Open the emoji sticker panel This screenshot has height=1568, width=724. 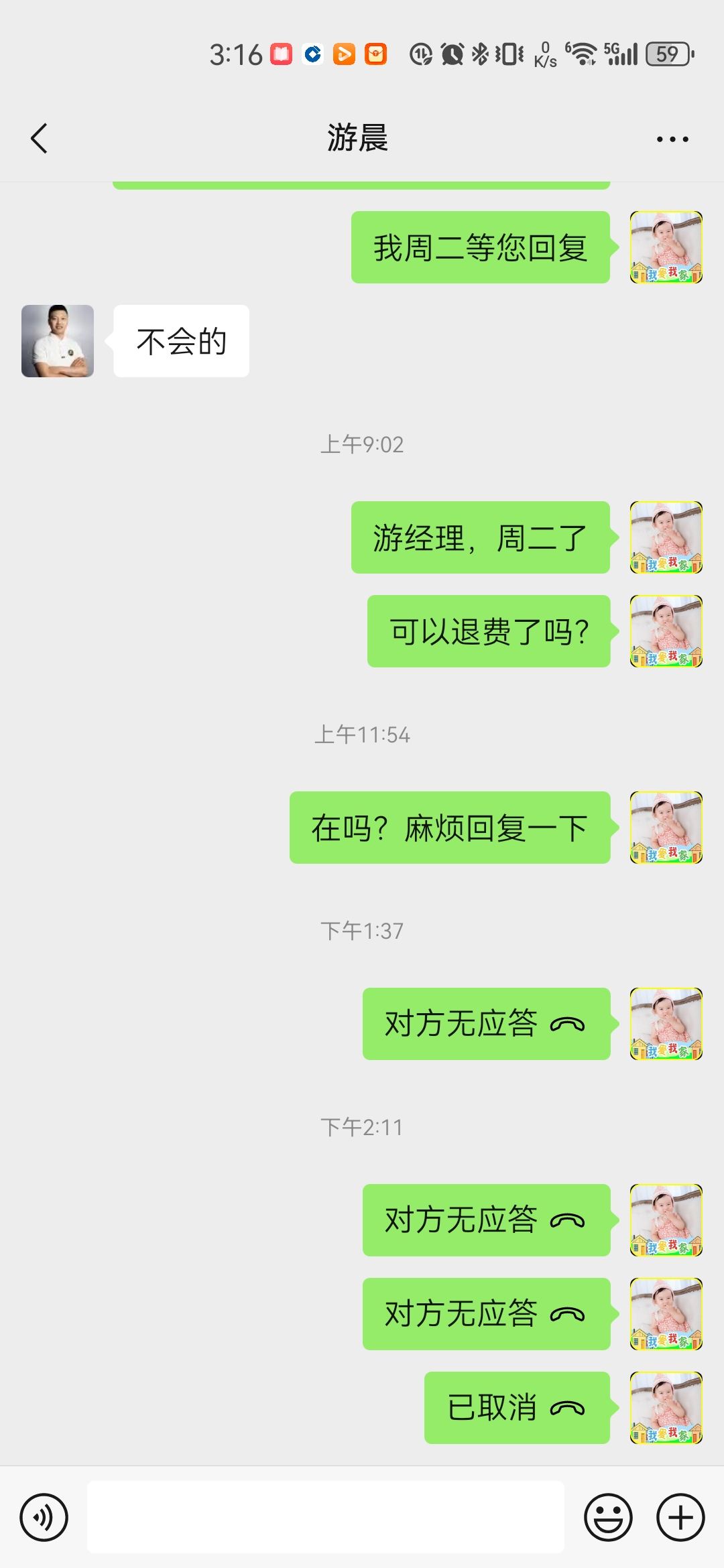pyautogui.click(x=608, y=1517)
